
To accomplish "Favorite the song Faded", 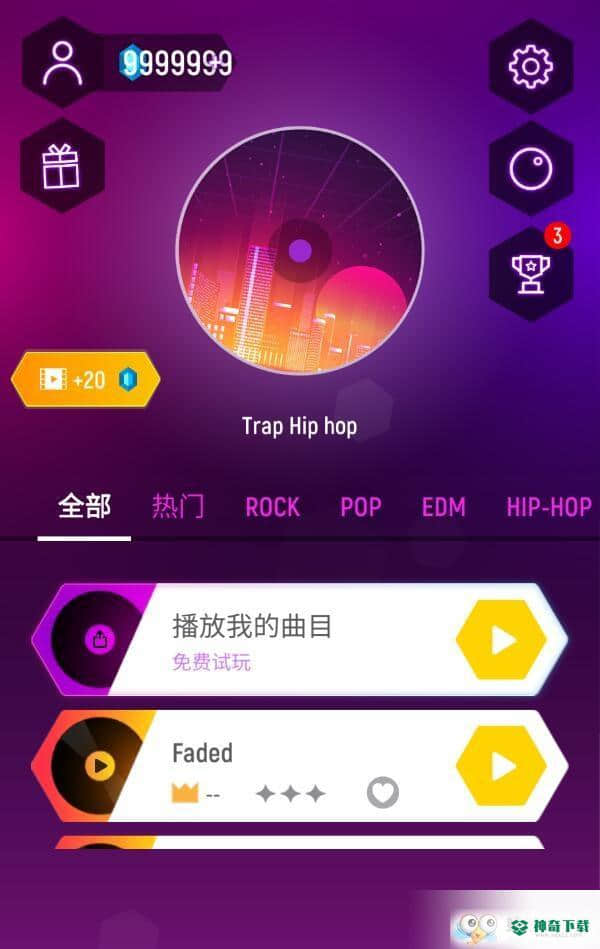I will point(382,793).
